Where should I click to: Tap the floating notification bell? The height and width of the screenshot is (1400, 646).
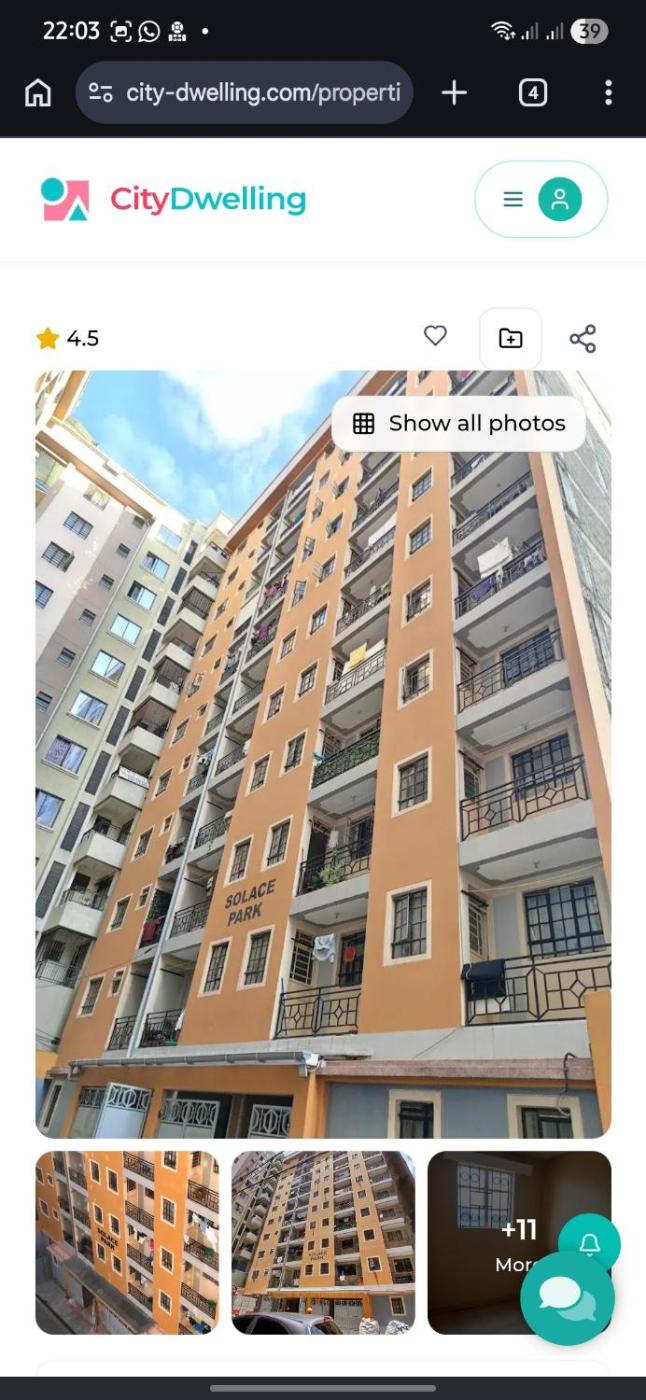coord(590,1244)
